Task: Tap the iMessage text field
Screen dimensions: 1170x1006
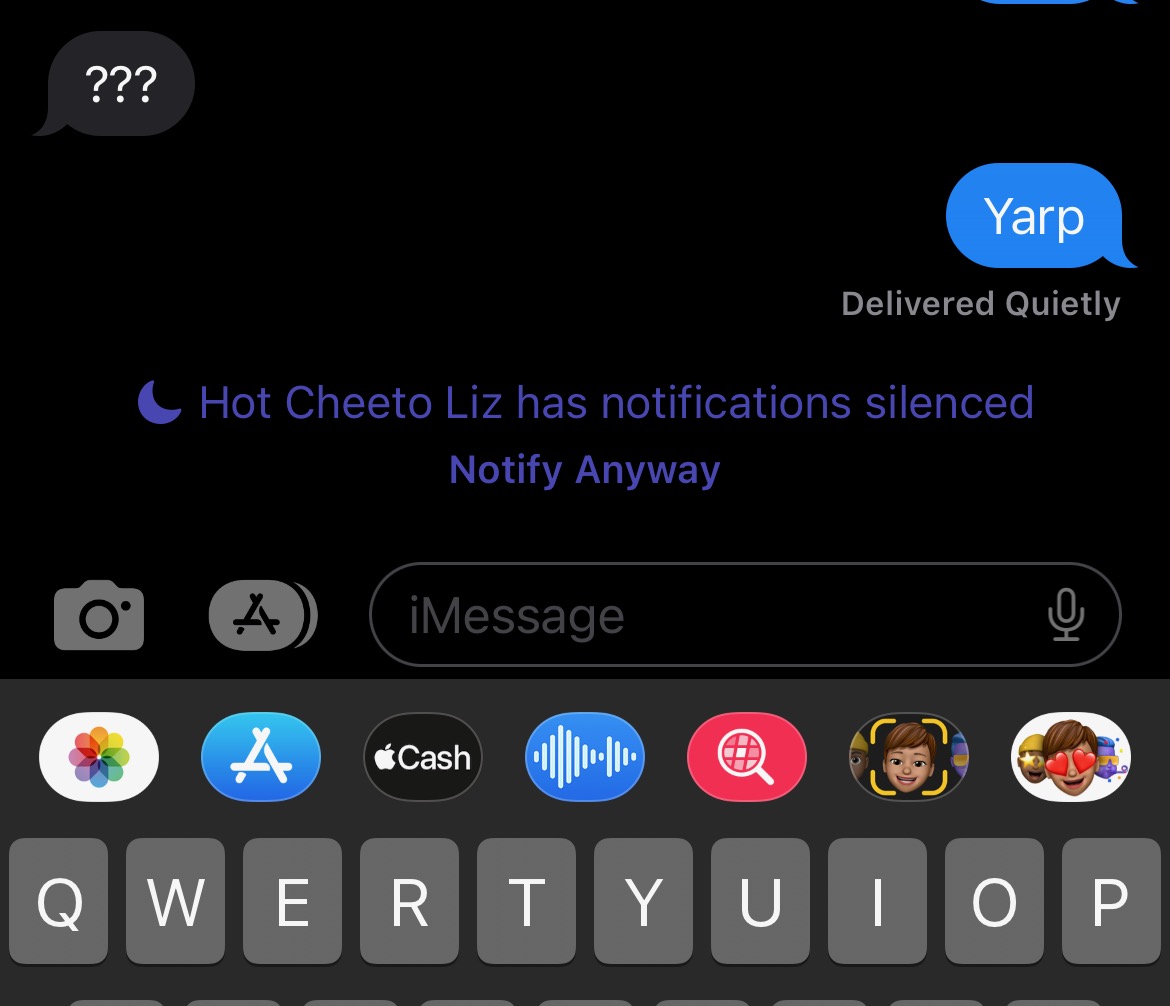Action: coord(700,614)
